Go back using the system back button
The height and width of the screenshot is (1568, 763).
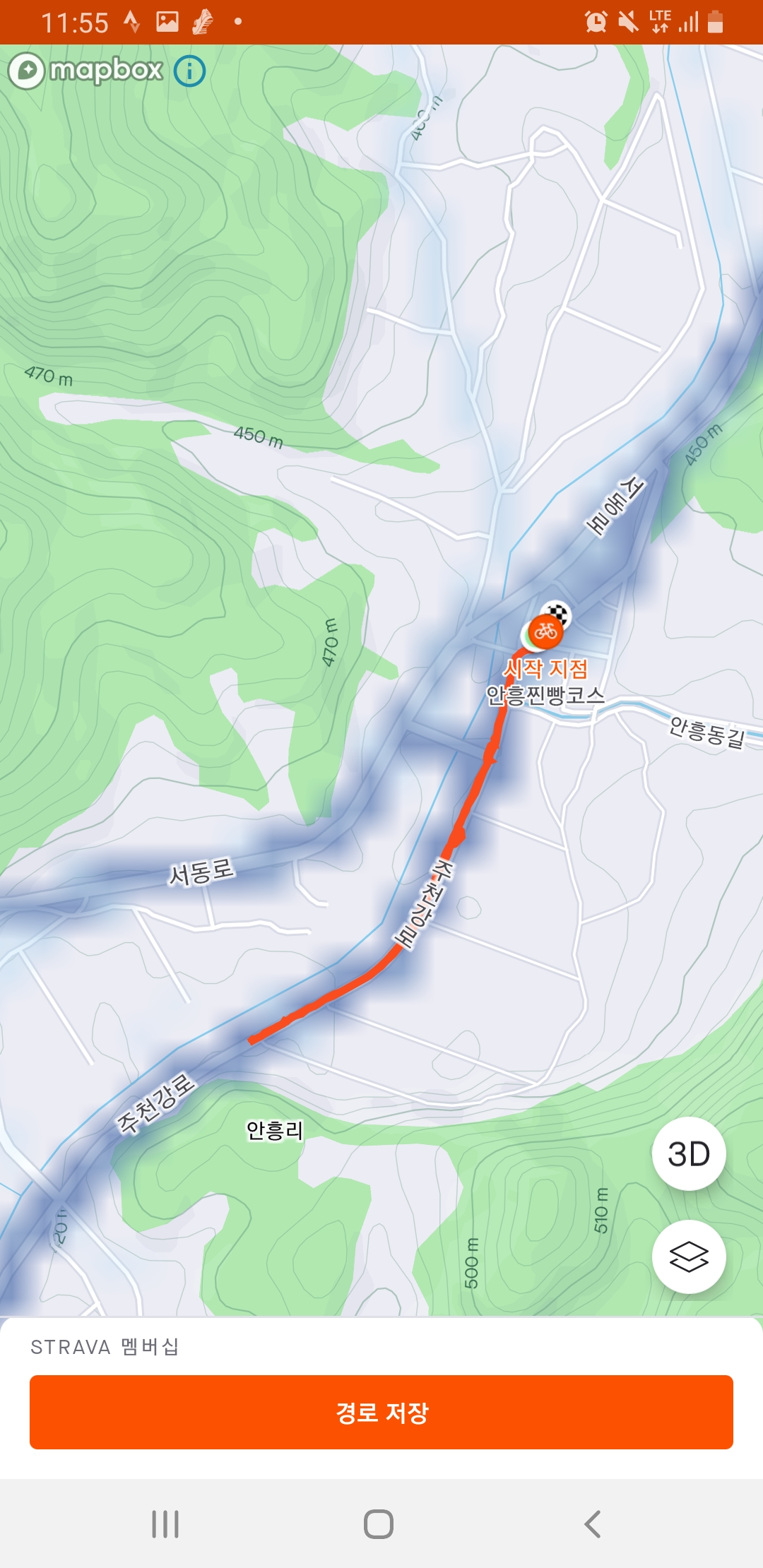pyautogui.click(x=593, y=1524)
